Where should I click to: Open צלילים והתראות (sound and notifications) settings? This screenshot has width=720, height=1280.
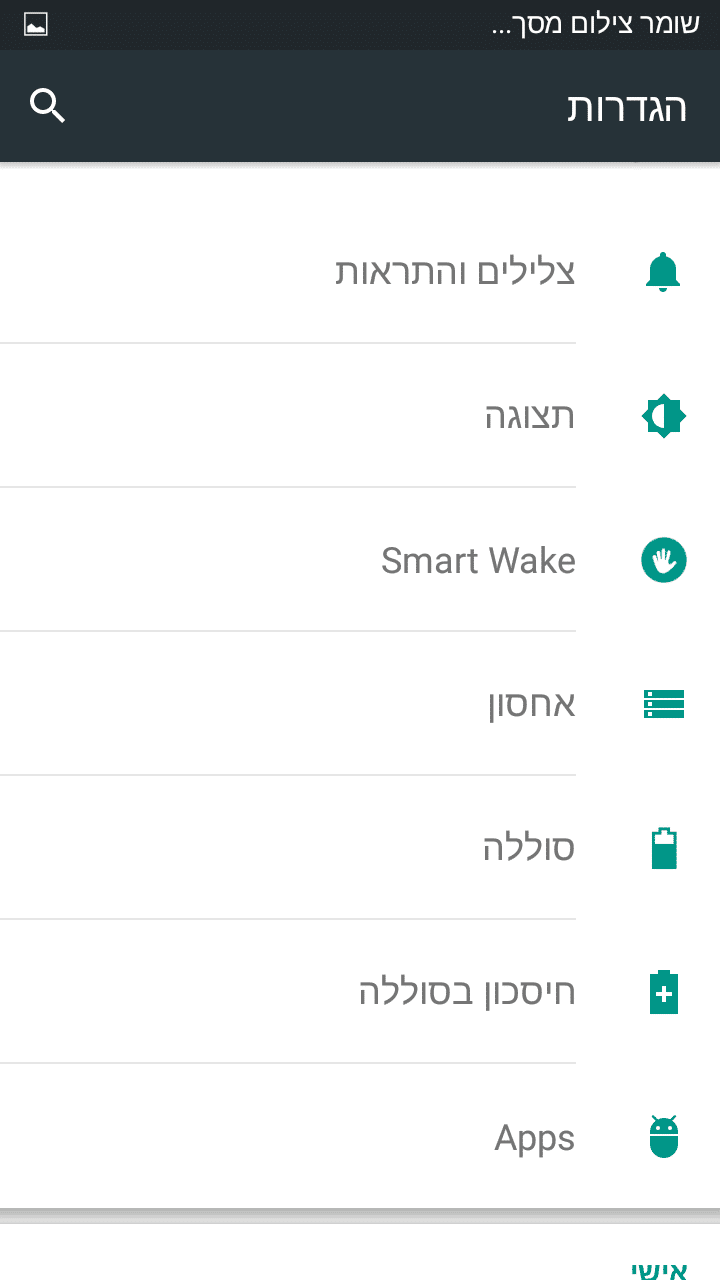pos(455,272)
